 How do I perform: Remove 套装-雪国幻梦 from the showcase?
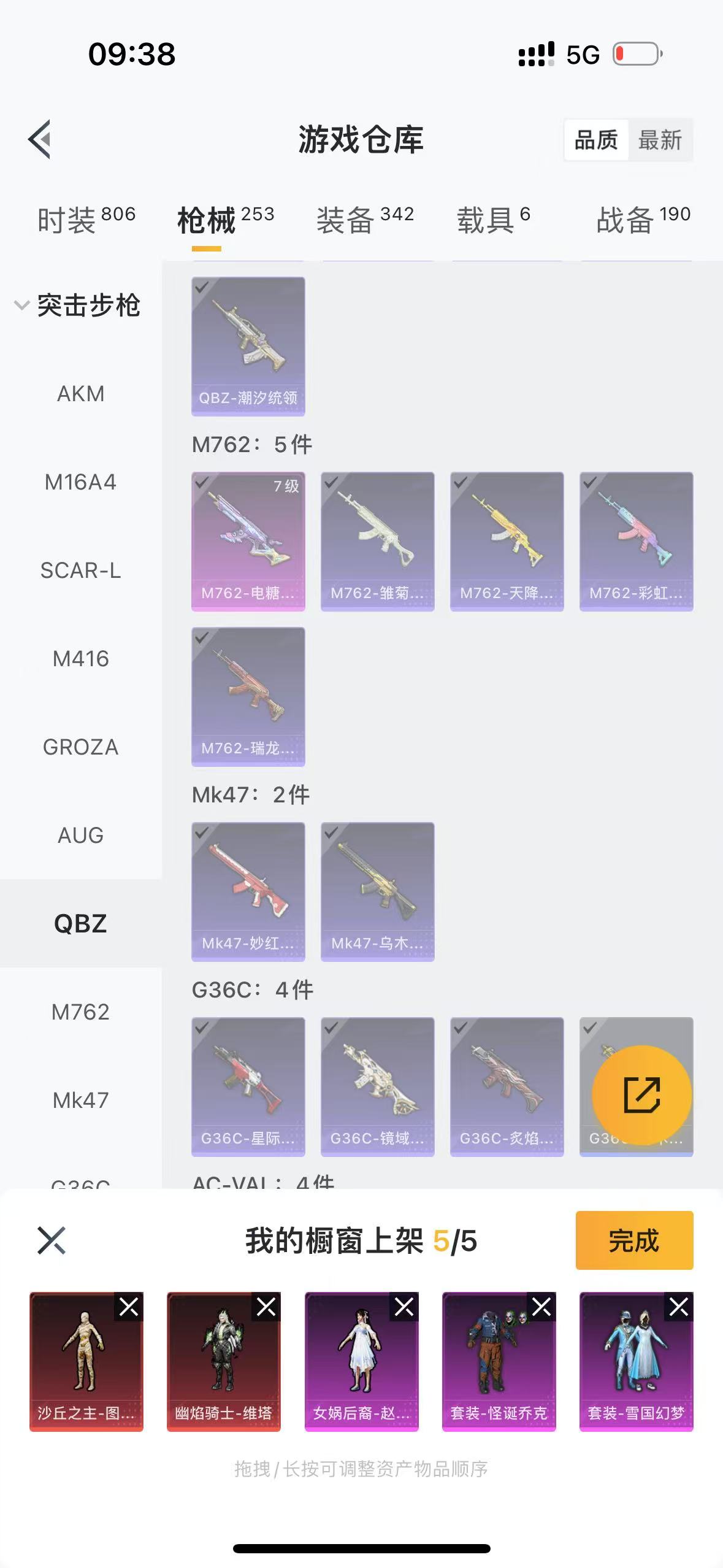tap(679, 1307)
